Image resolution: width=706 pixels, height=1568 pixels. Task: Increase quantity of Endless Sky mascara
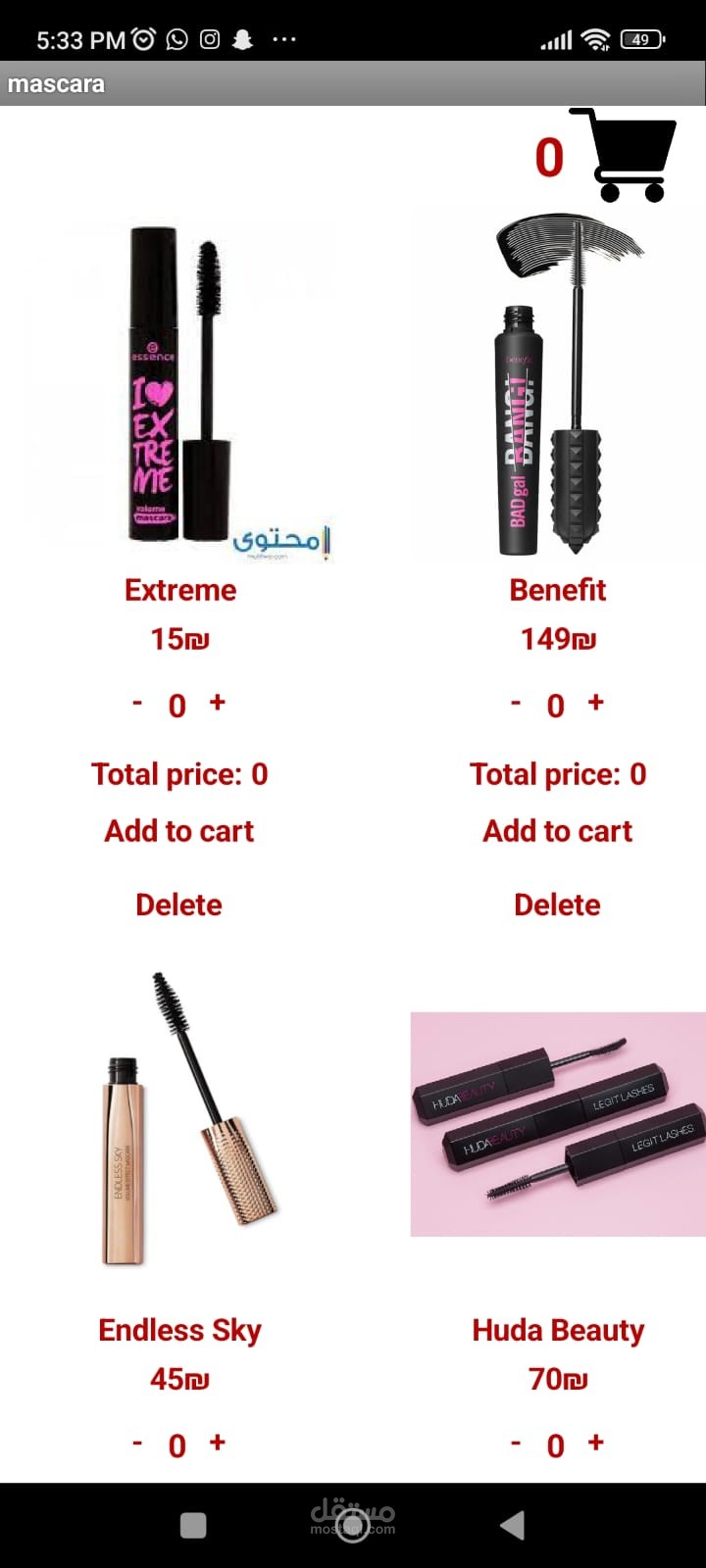218,1442
